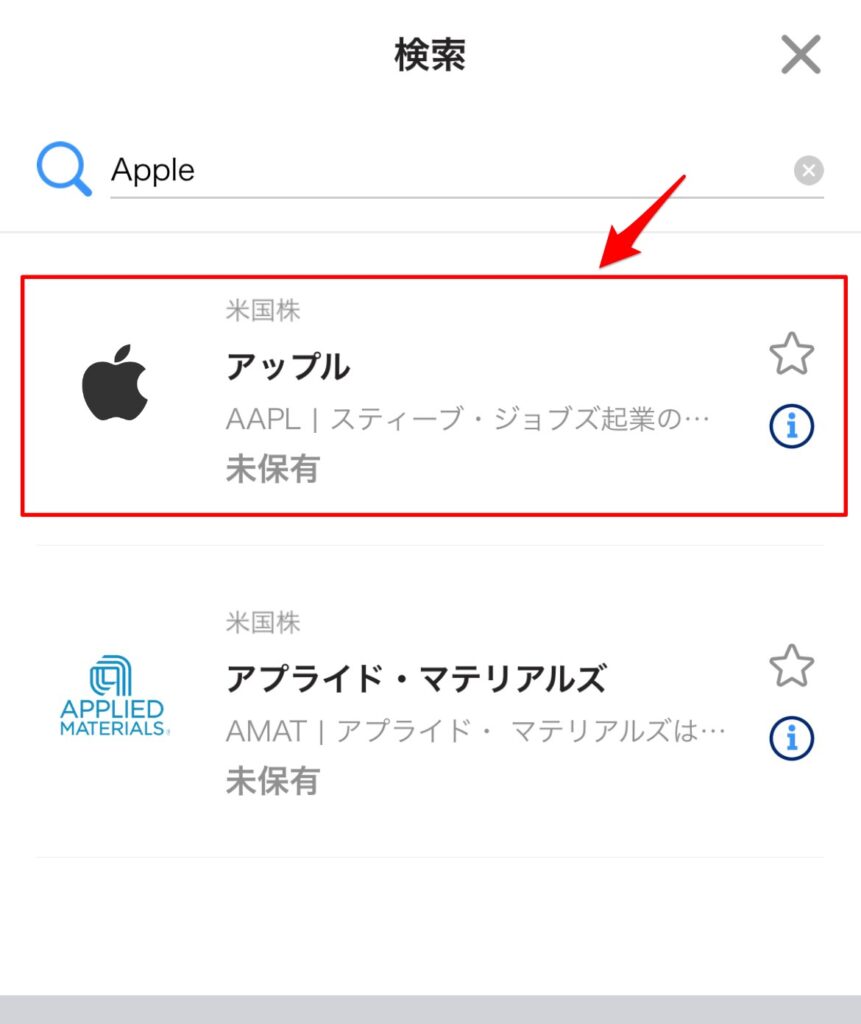
Task: Add アップル to favorites with star
Action: point(791,355)
